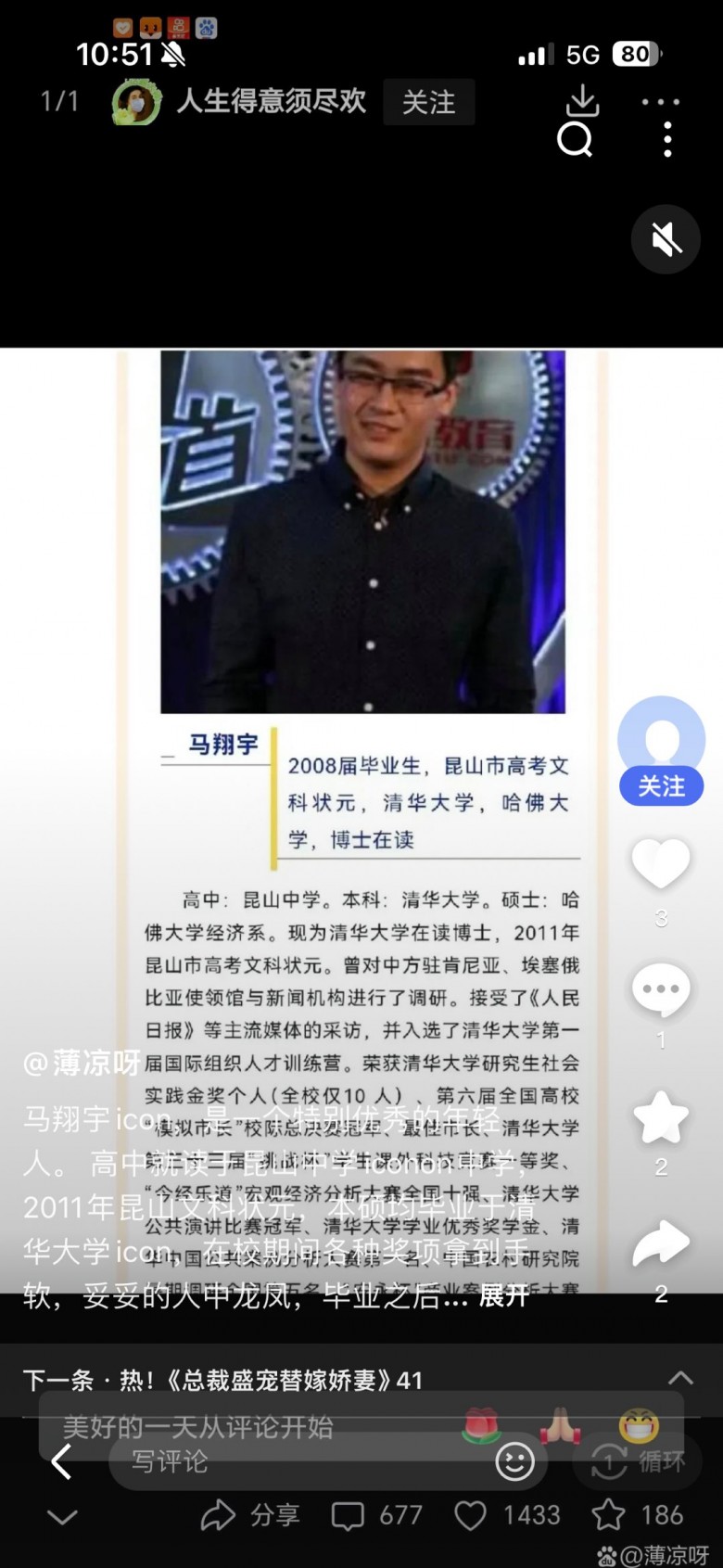Toggle the 循环 loop button
723x1568 pixels.
tap(640, 1462)
